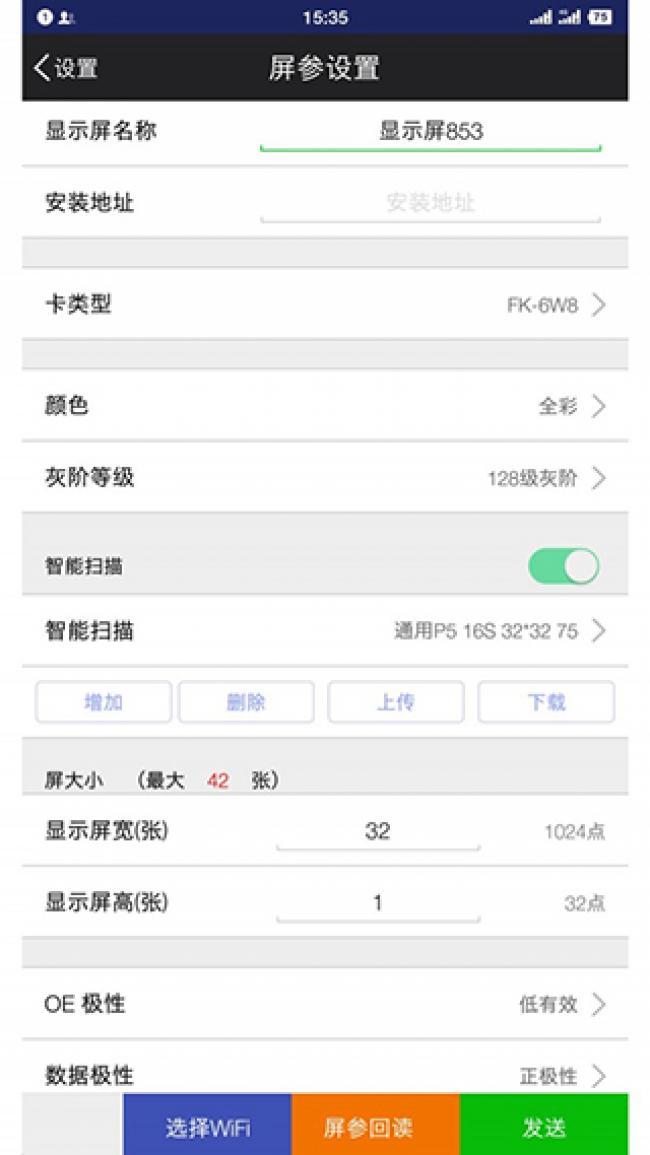This screenshot has width=650, height=1155.
Task: Open the 颜色 全彩 setting
Action: tap(325, 406)
